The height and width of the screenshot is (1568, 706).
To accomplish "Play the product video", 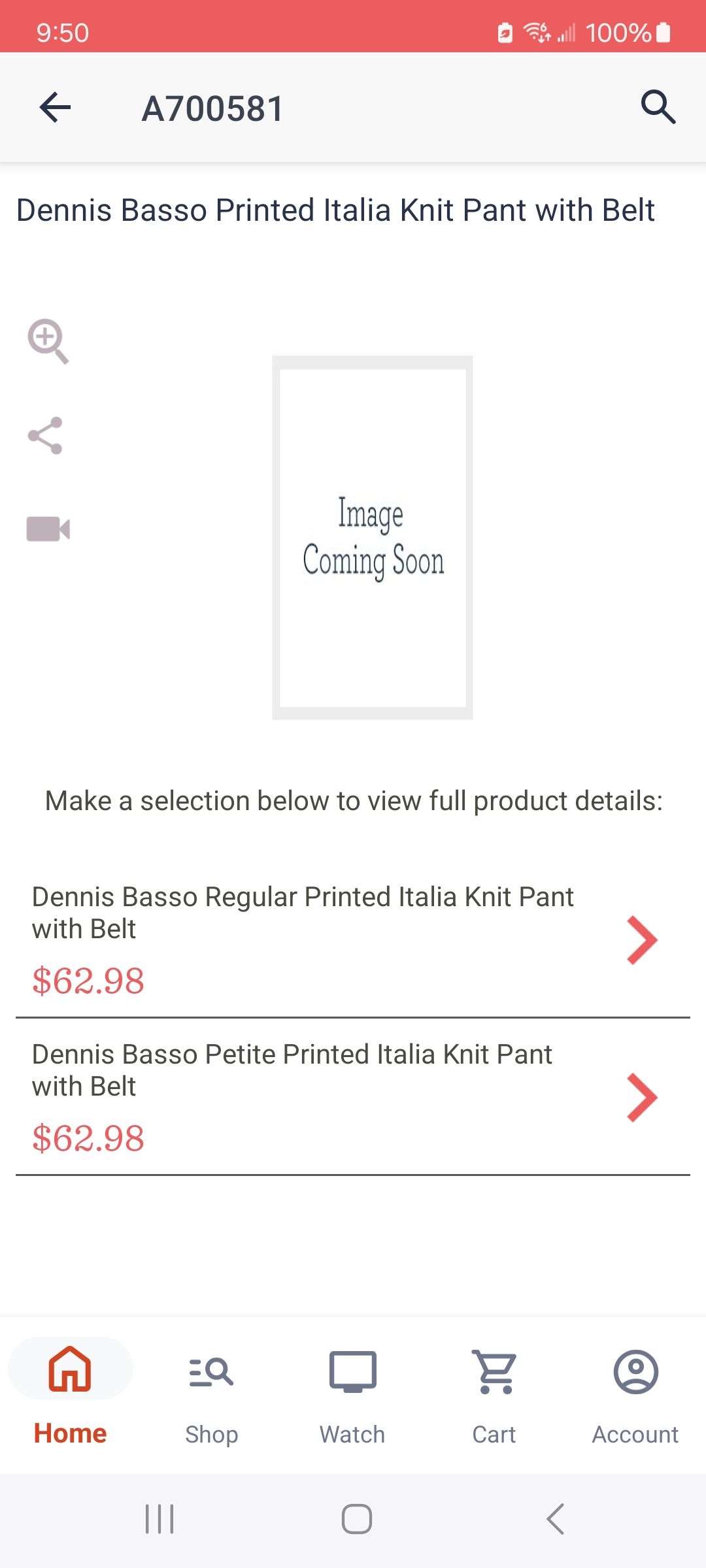I will [x=48, y=529].
